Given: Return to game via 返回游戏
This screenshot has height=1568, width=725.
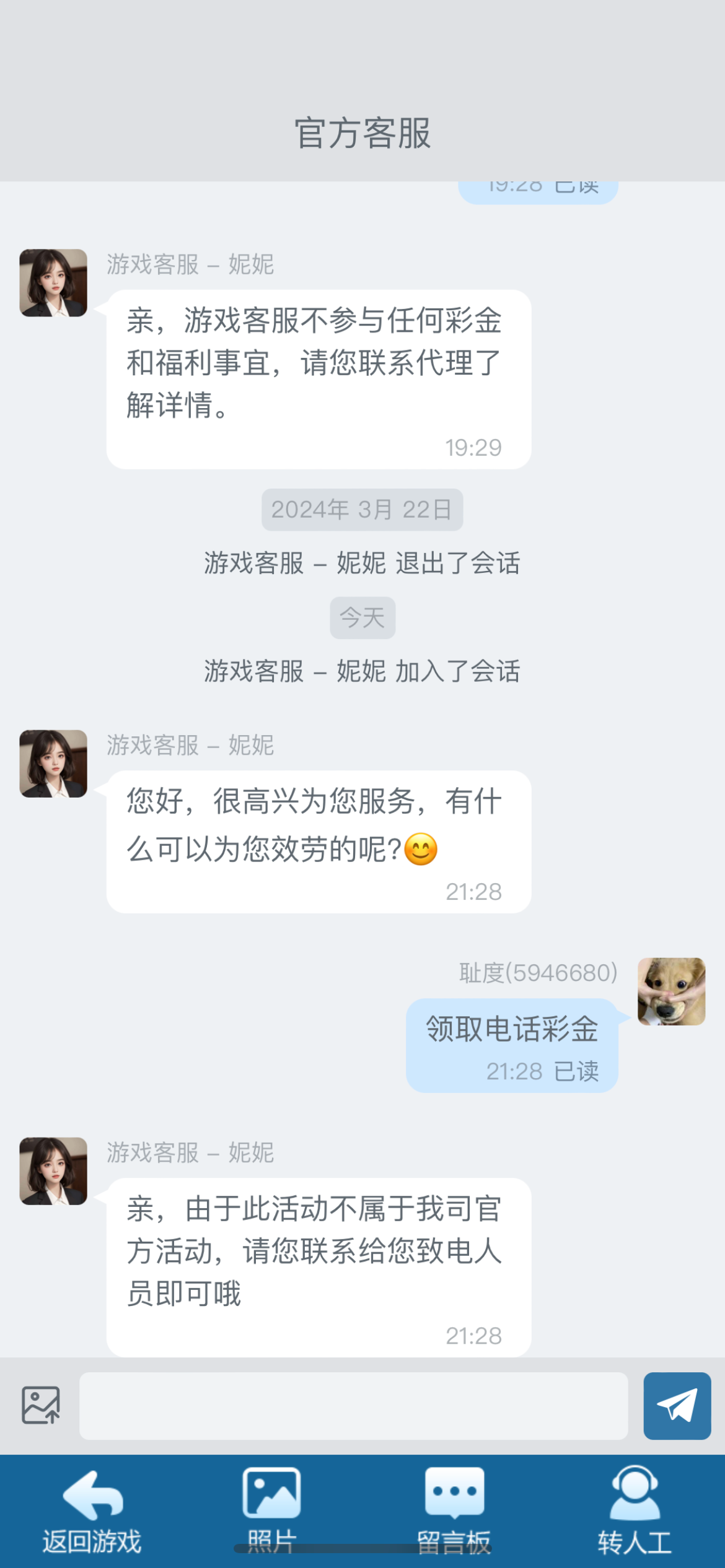Looking at the screenshot, I should coord(92,1510).
